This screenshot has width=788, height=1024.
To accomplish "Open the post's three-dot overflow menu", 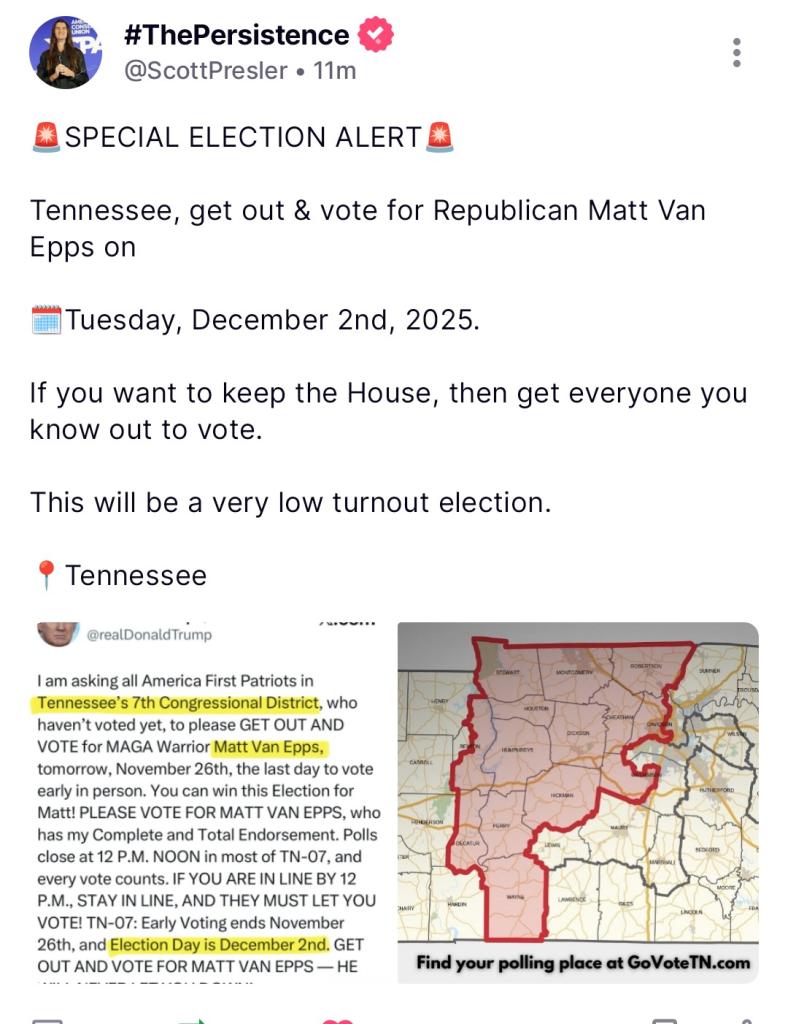I will tap(736, 53).
